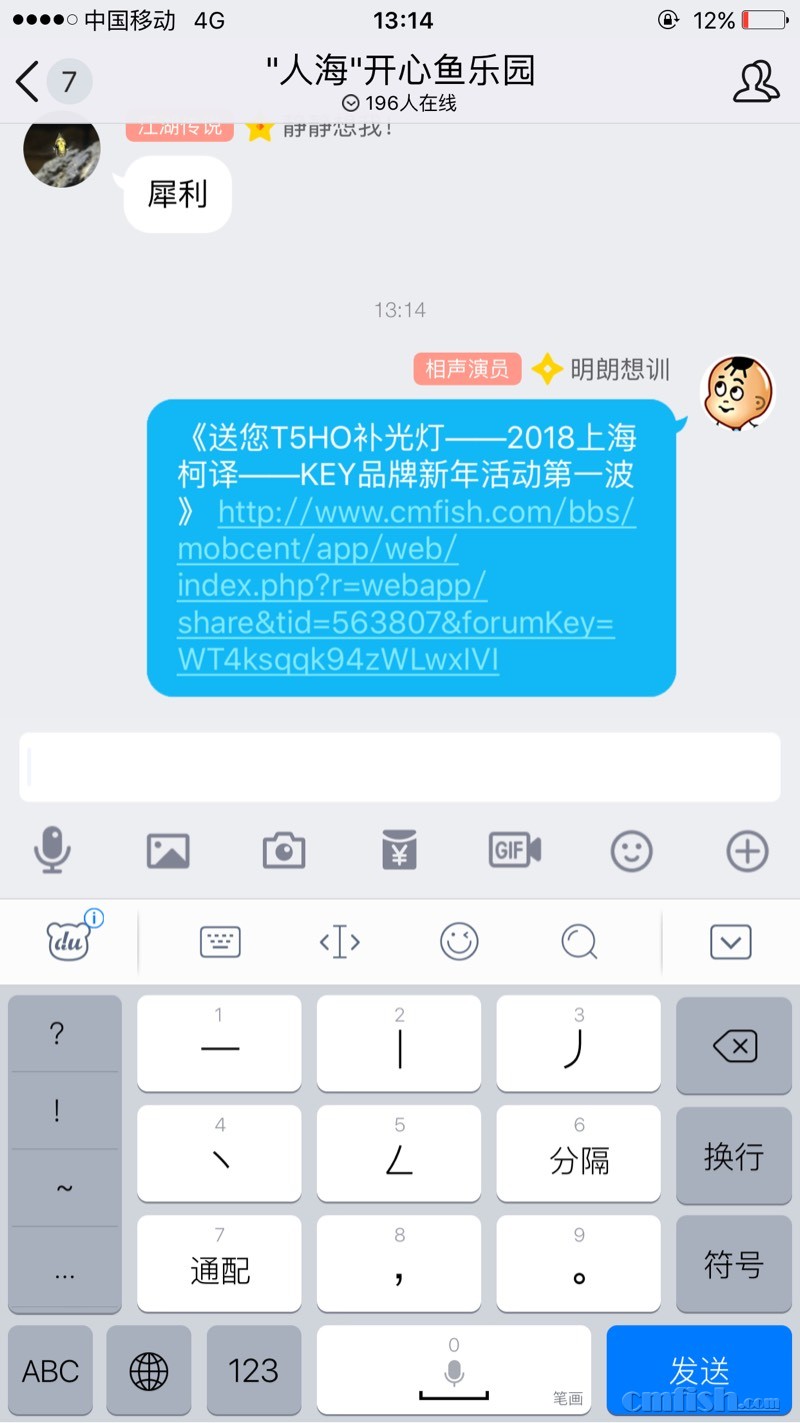
Task: Switch keyboard to ABC mode
Action: point(50,1370)
